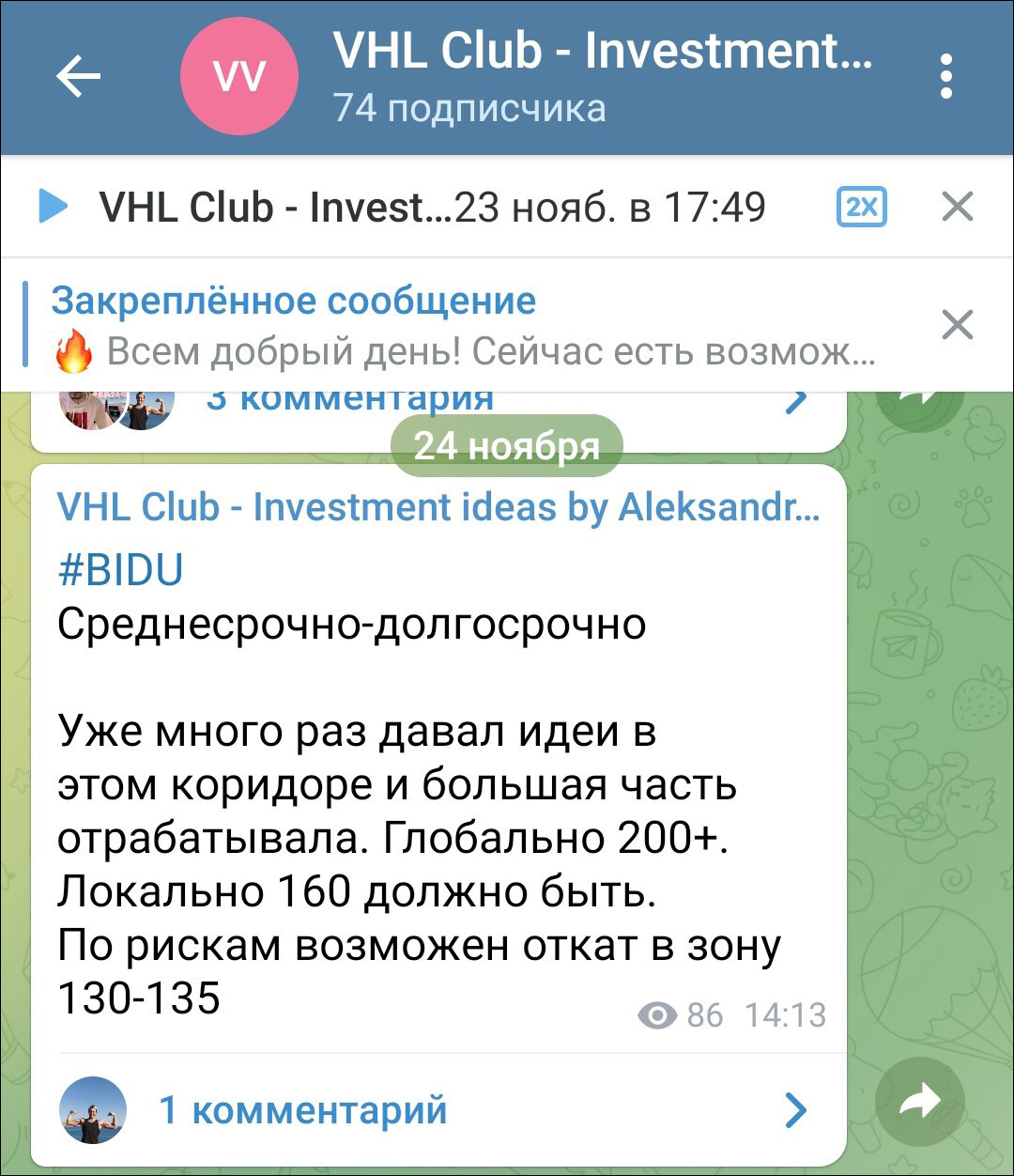Viewport: 1014px width, 1176px height.
Task: Dismiss the pinned message banner
Action: tap(957, 325)
